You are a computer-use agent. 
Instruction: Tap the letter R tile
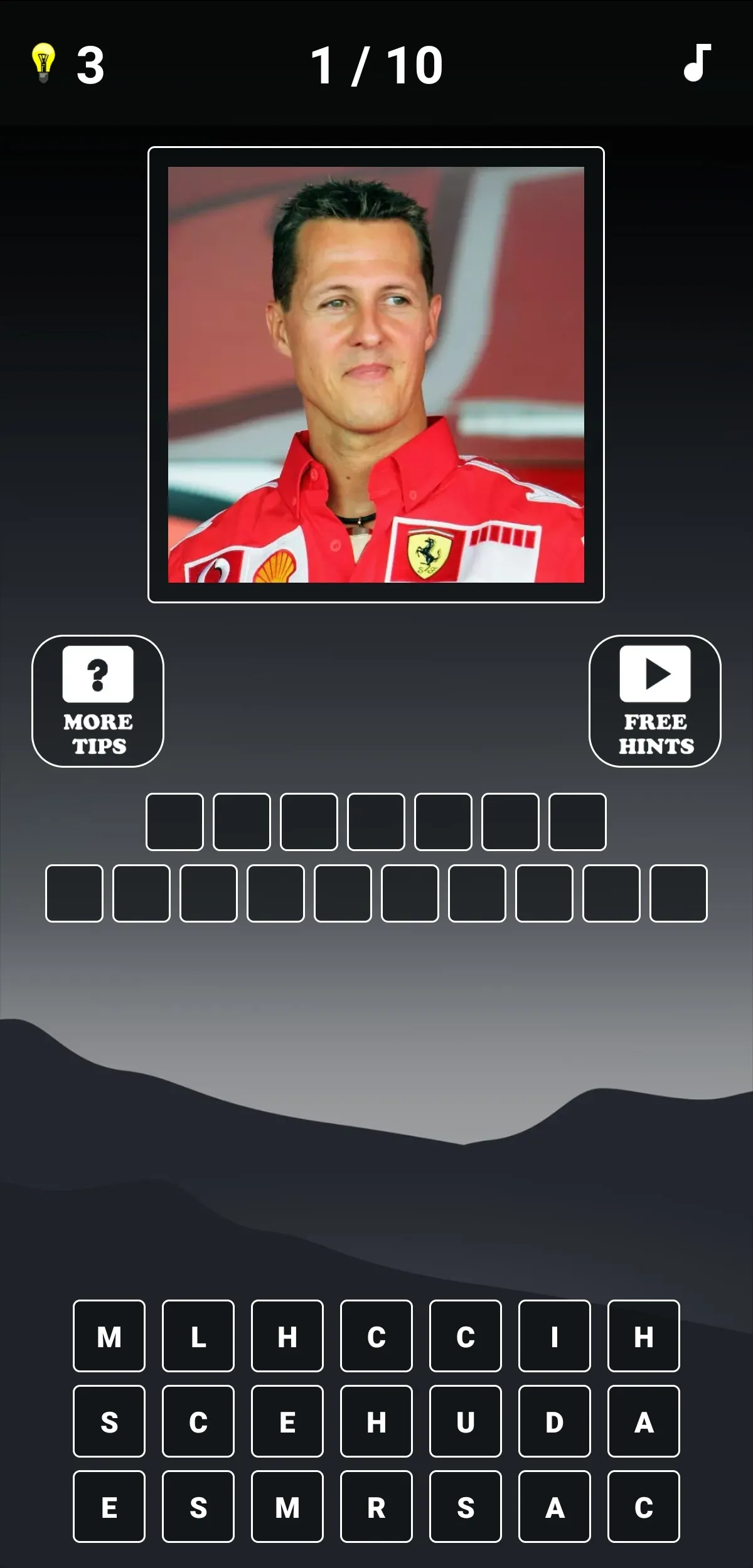tap(376, 1507)
